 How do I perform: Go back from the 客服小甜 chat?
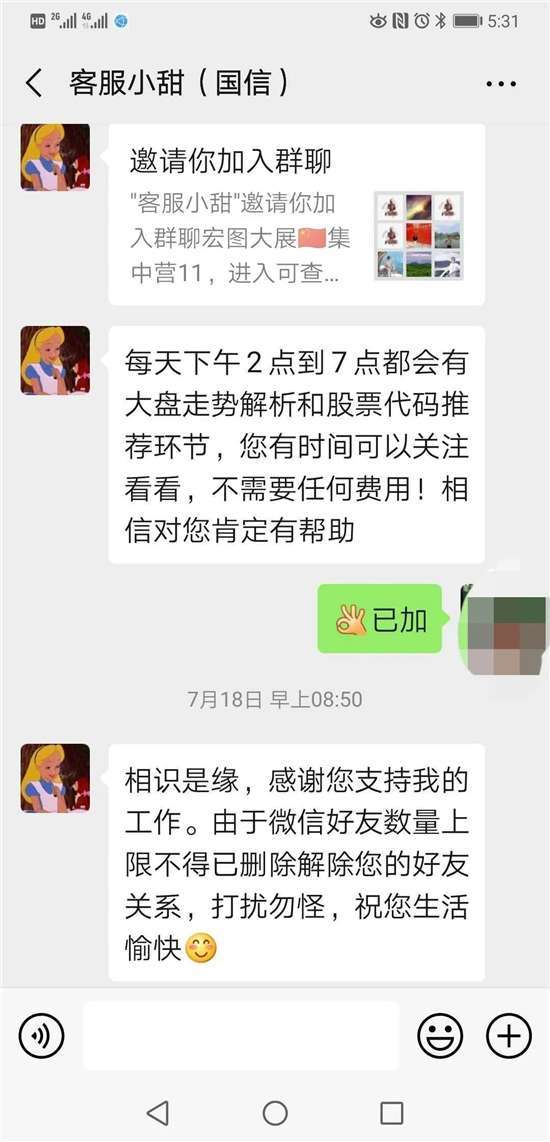(34, 83)
